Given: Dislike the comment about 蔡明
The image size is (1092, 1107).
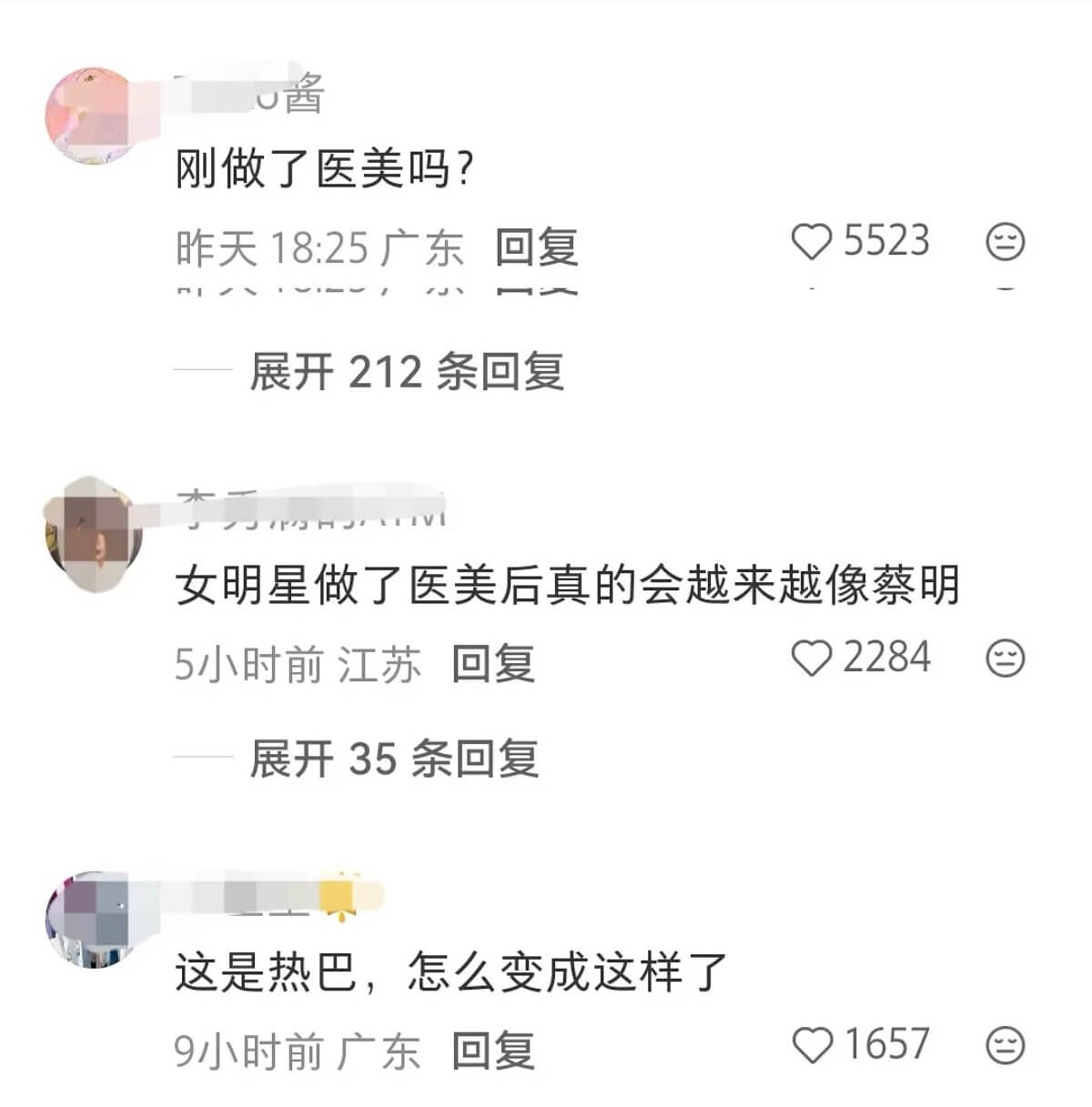Looking at the screenshot, I should click(1006, 659).
